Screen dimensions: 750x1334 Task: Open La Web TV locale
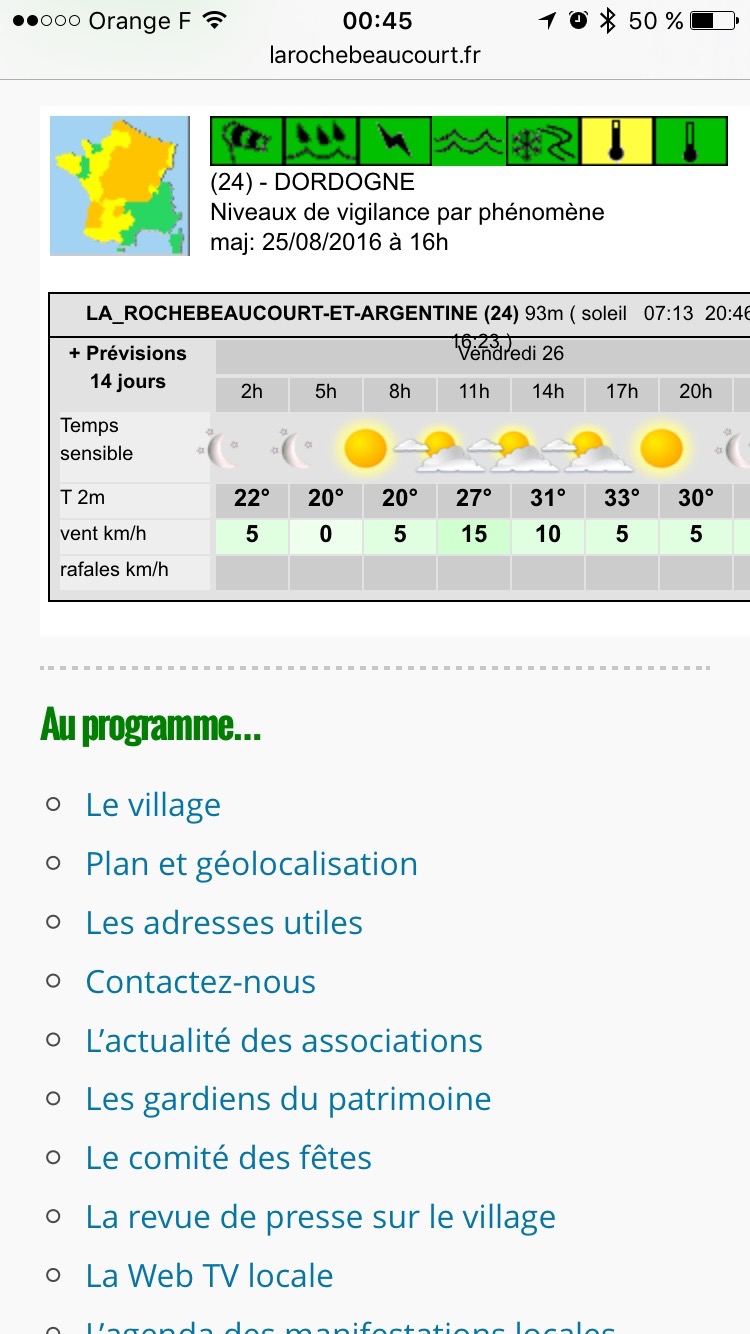(x=209, y=1277)
